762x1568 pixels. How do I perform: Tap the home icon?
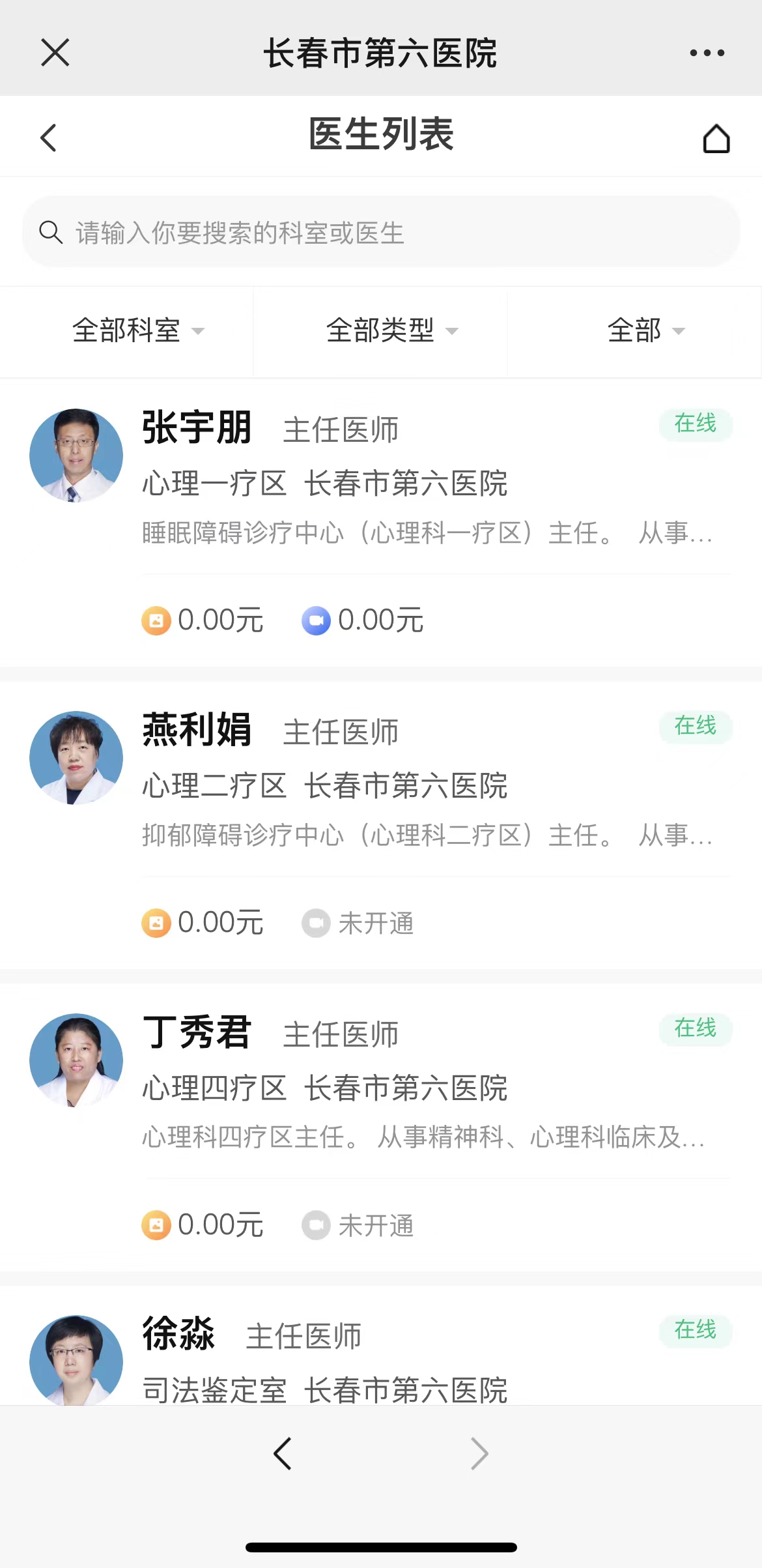[716, 138]
